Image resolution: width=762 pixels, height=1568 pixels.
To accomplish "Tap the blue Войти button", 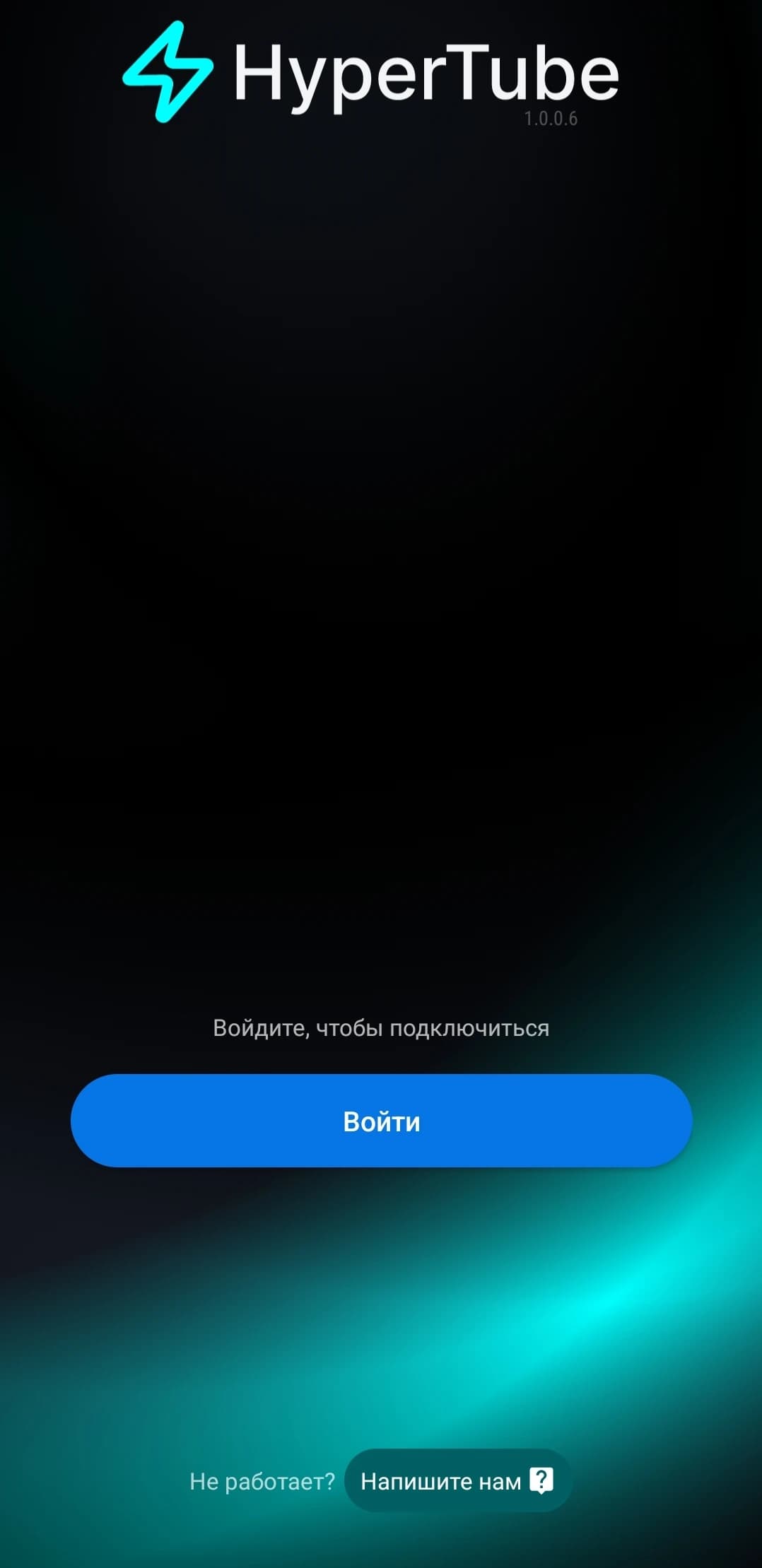I will [x=381, y=1121].
